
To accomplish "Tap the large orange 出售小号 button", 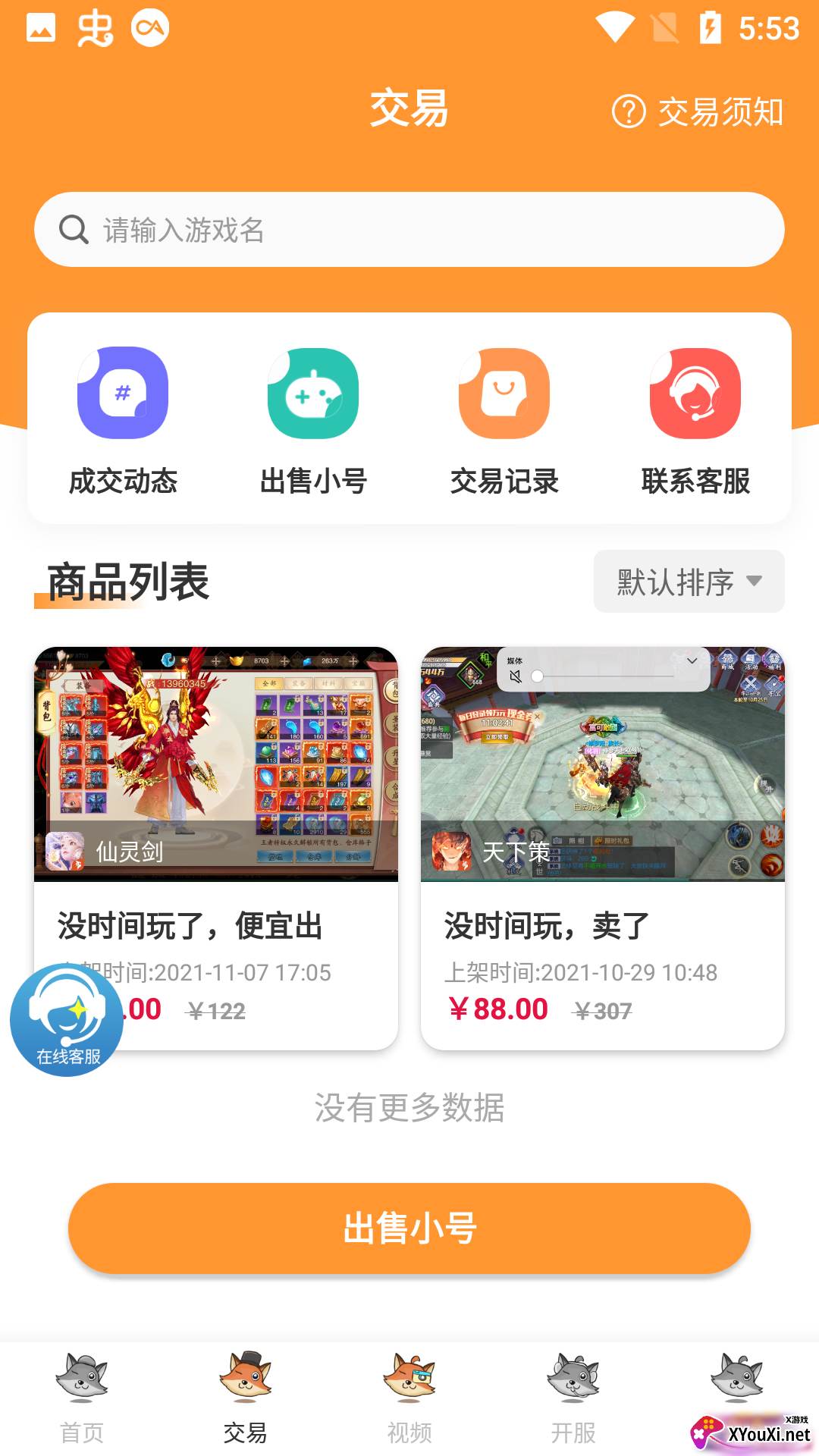I will pos(409,1228).
